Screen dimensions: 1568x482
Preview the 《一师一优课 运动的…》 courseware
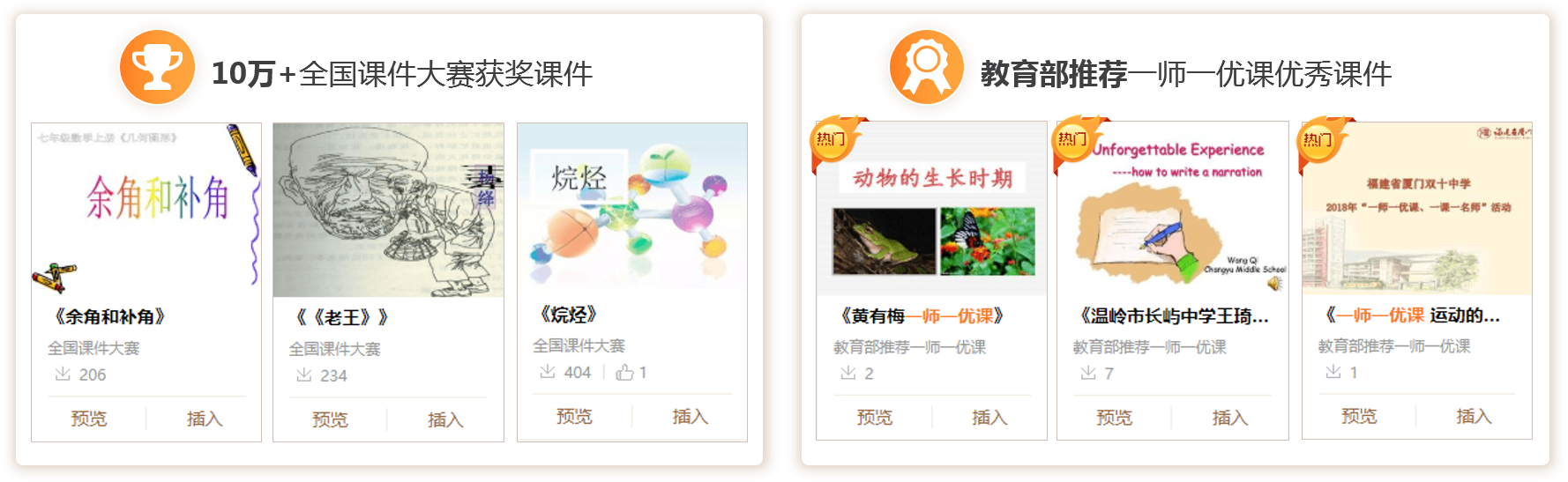click(1358, 416)
